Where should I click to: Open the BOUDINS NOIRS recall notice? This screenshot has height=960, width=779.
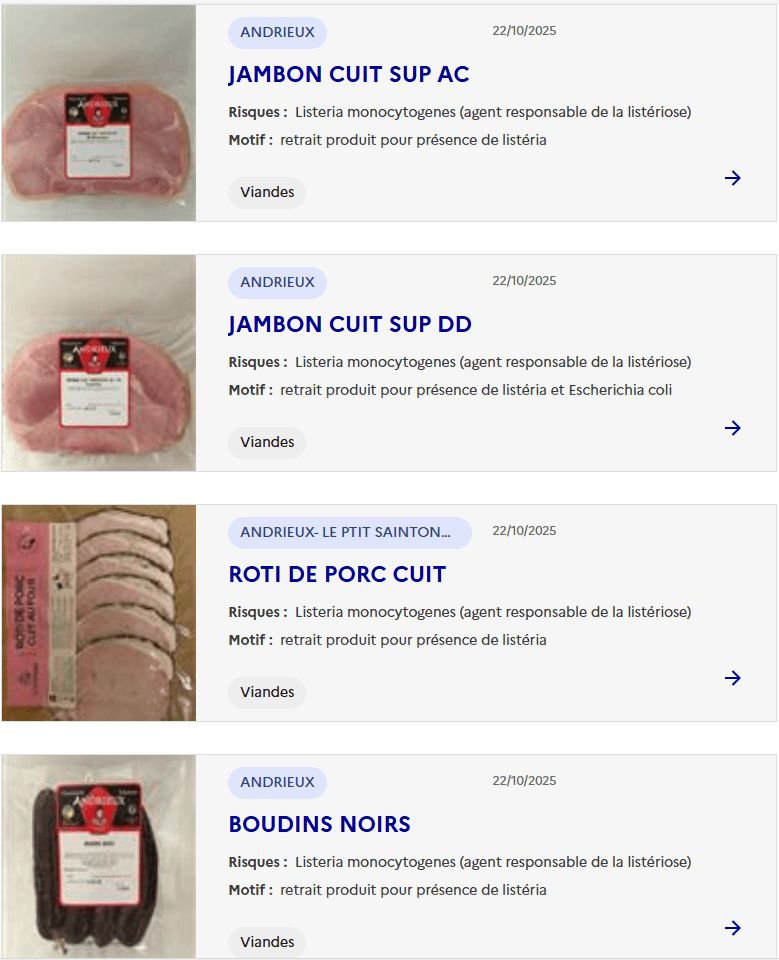(x=319, y=825)
